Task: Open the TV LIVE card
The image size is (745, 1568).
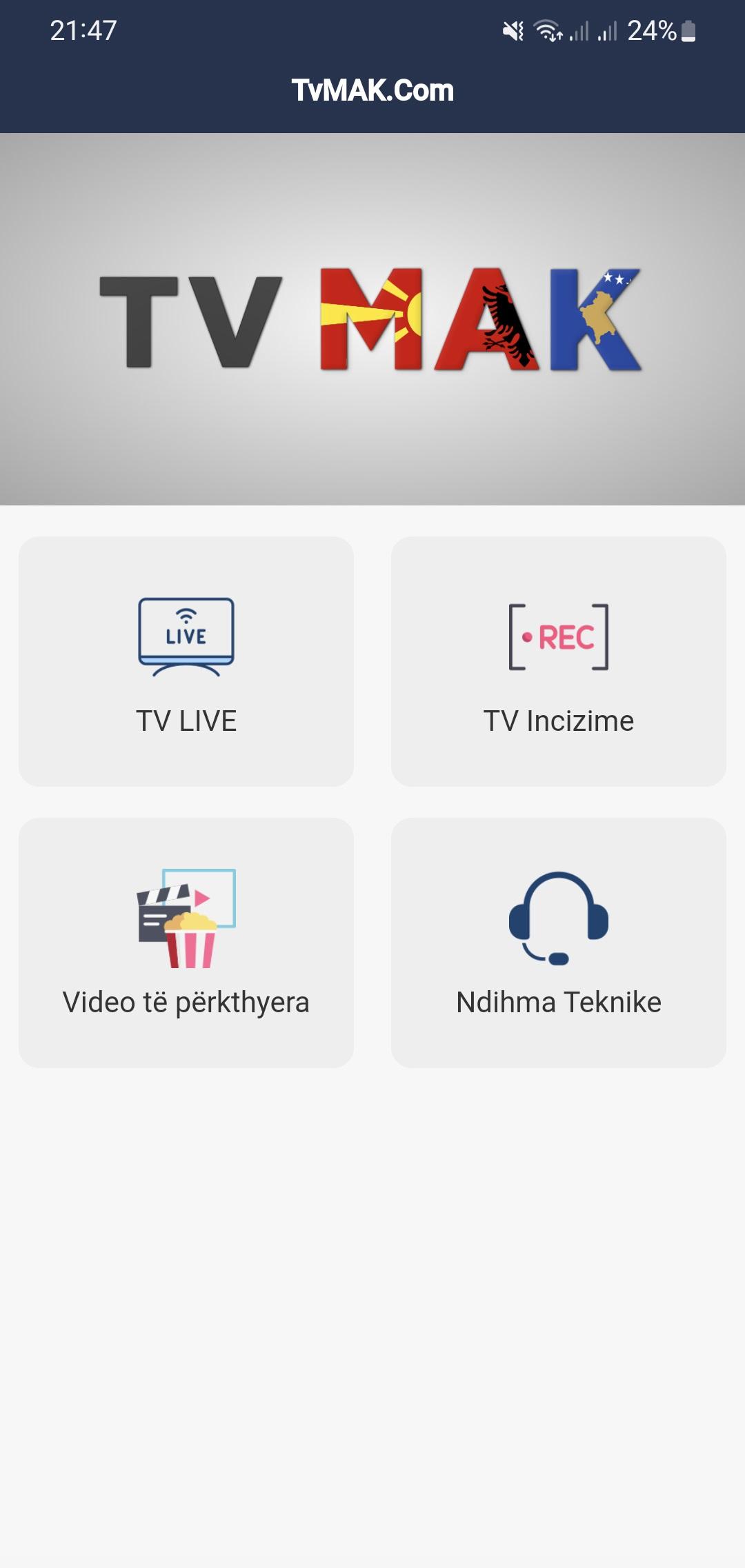Action: click(186, 661)
